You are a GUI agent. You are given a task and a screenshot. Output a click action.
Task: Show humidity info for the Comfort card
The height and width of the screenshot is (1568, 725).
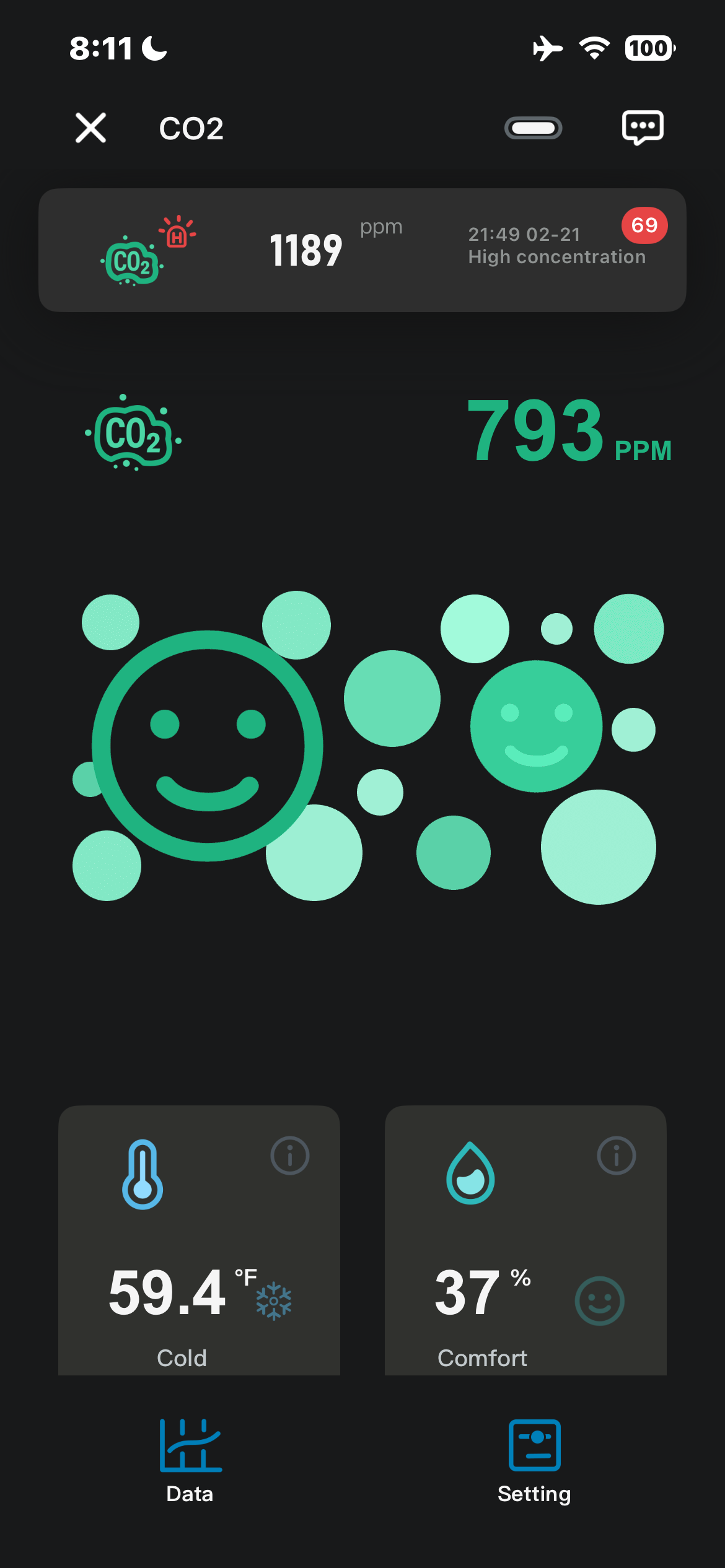[x=616, y=1156]
